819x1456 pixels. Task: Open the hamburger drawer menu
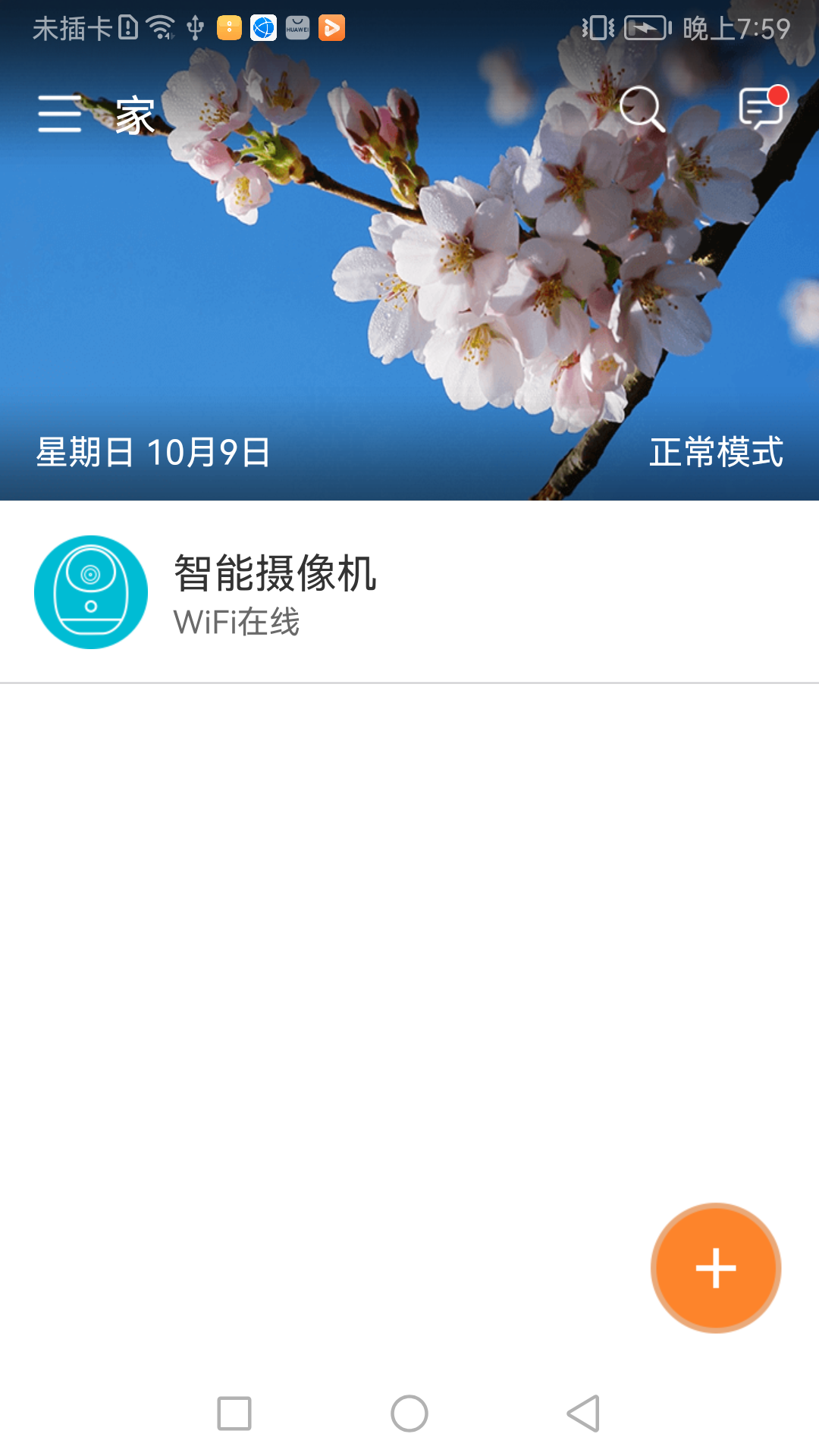coord(60,114)
